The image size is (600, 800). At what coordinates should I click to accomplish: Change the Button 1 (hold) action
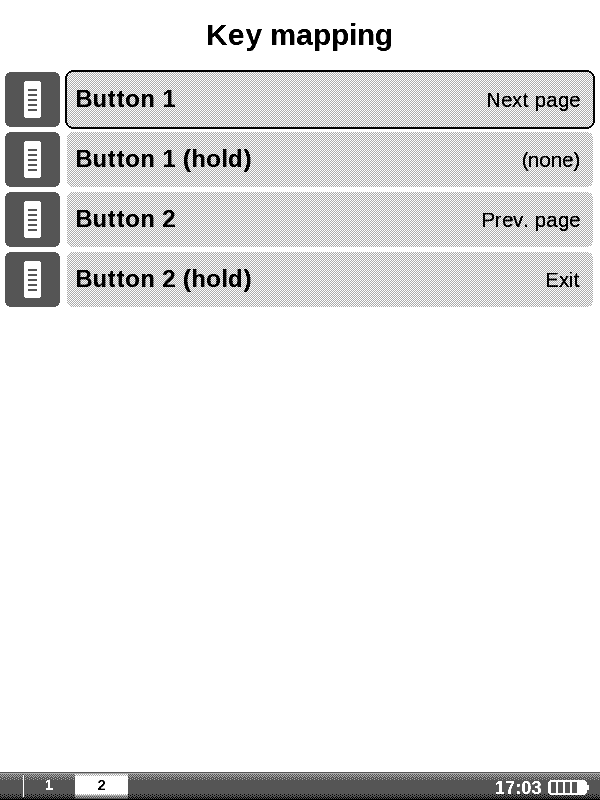[x=328, y=160]
